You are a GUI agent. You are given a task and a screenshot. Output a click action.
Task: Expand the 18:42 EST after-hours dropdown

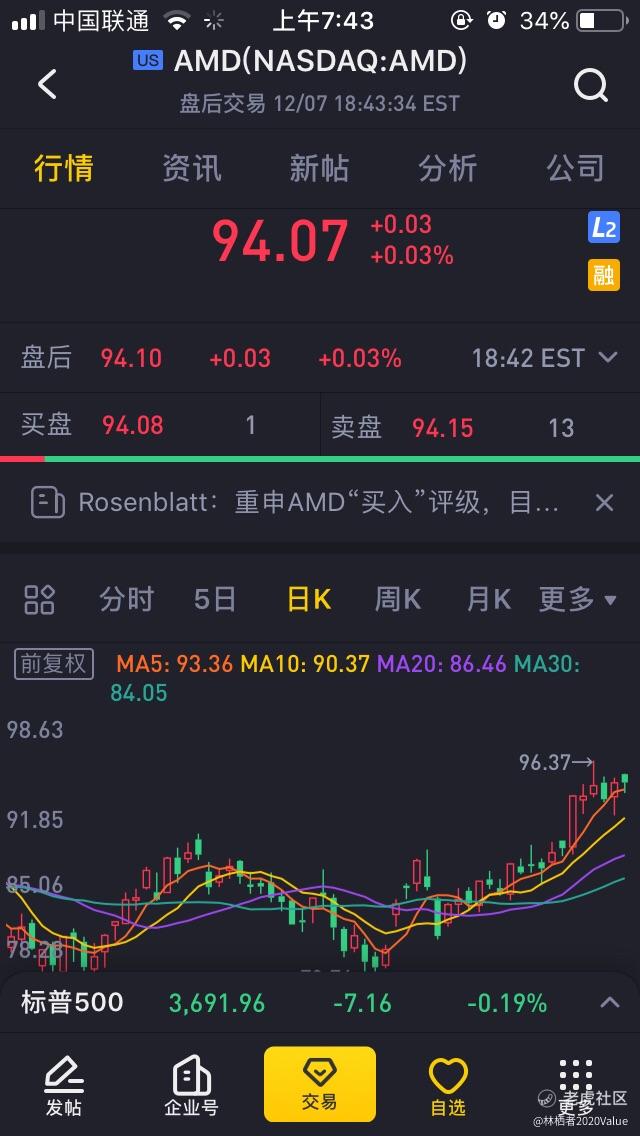pyautogui.click(x=606, y=358)
